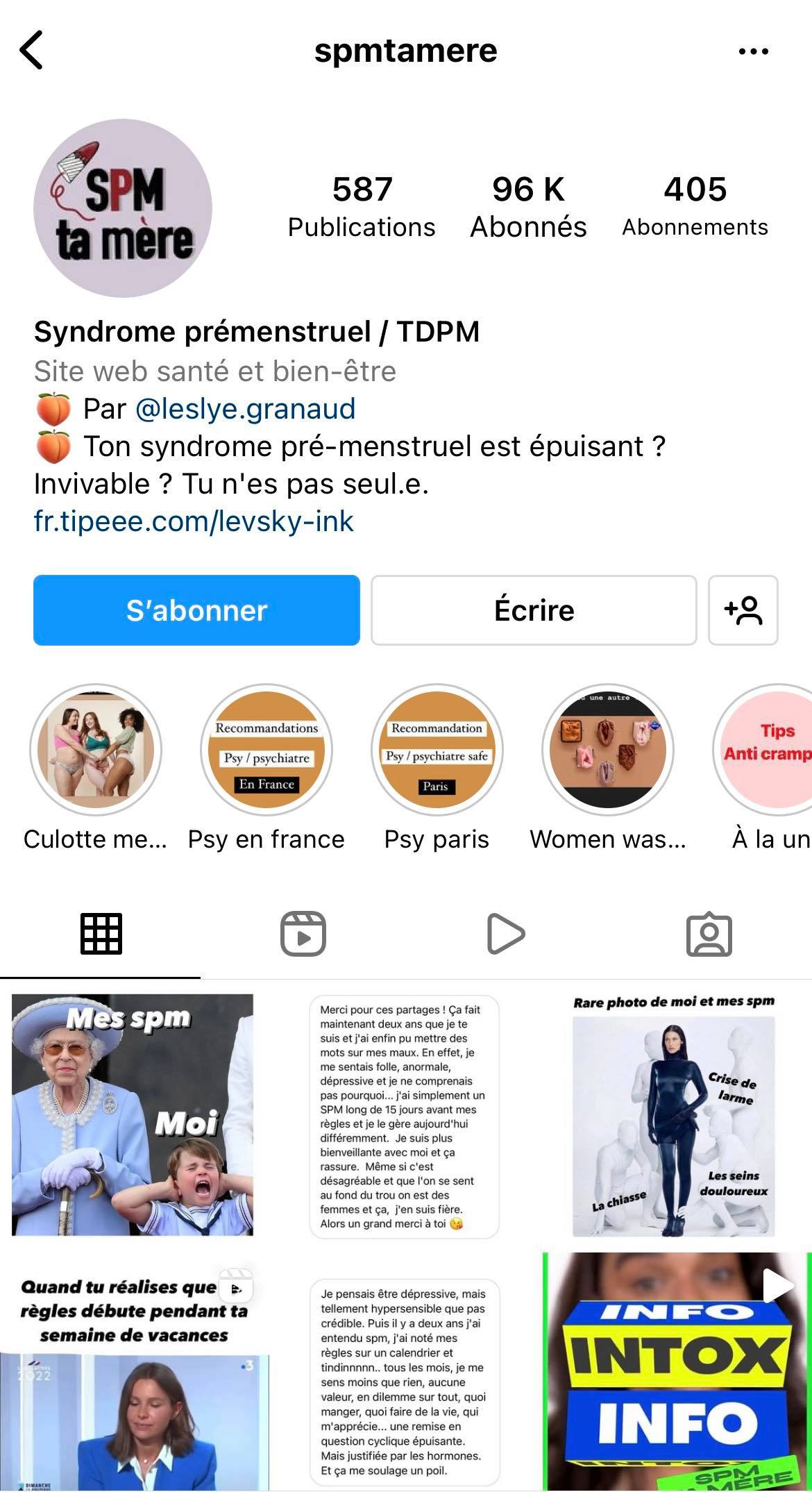Open the Culotte me... story highlight
Screen dimensions: 812x1492
96,750
